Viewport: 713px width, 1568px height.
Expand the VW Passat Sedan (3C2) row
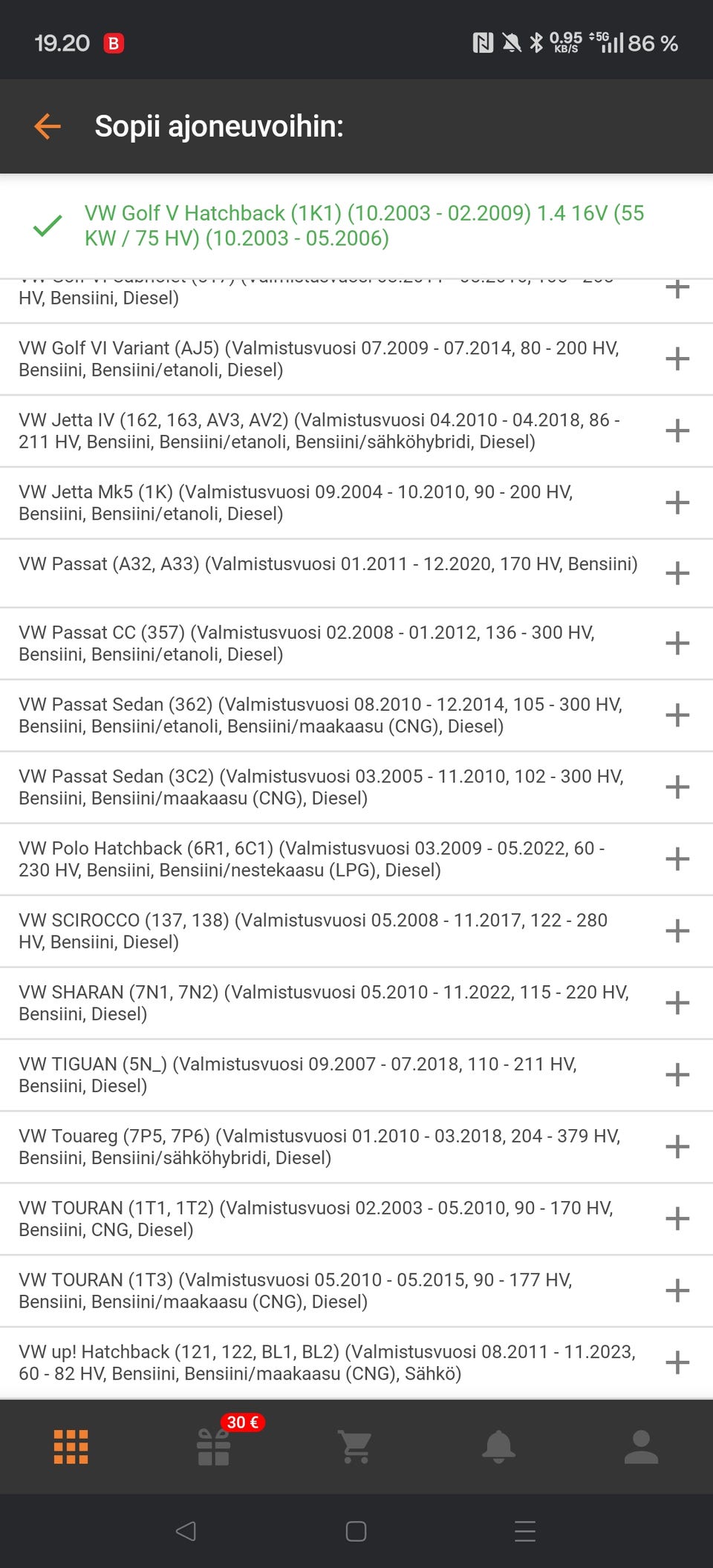[677, 787]
